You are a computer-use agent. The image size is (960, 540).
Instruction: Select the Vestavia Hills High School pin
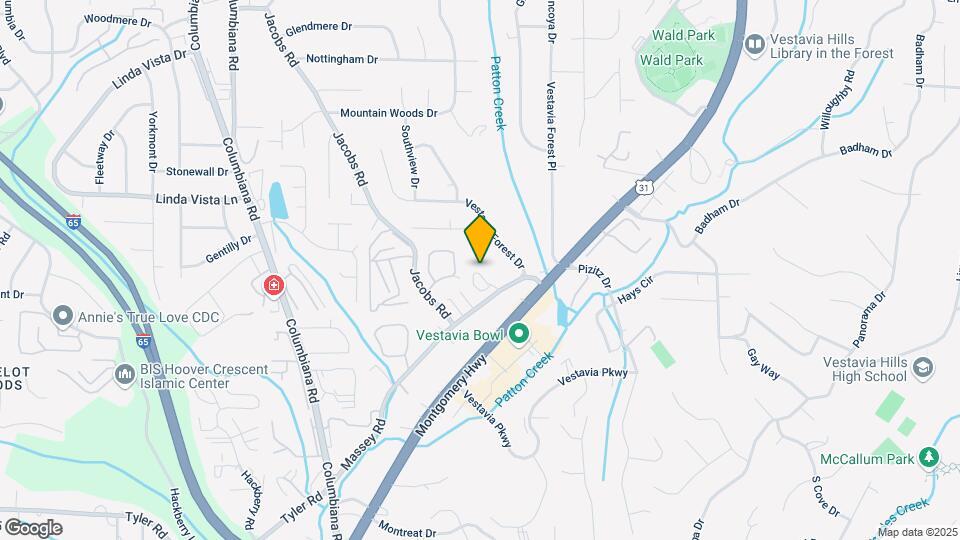(923, 370)
